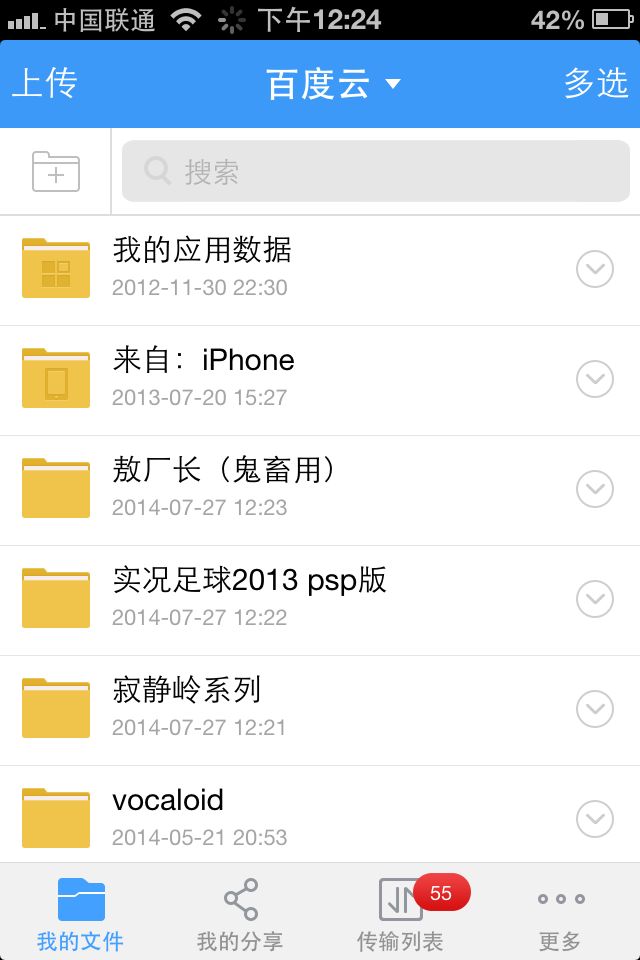Expand options for 来自：iPhone
640x960 pixels.
(595, 379)
